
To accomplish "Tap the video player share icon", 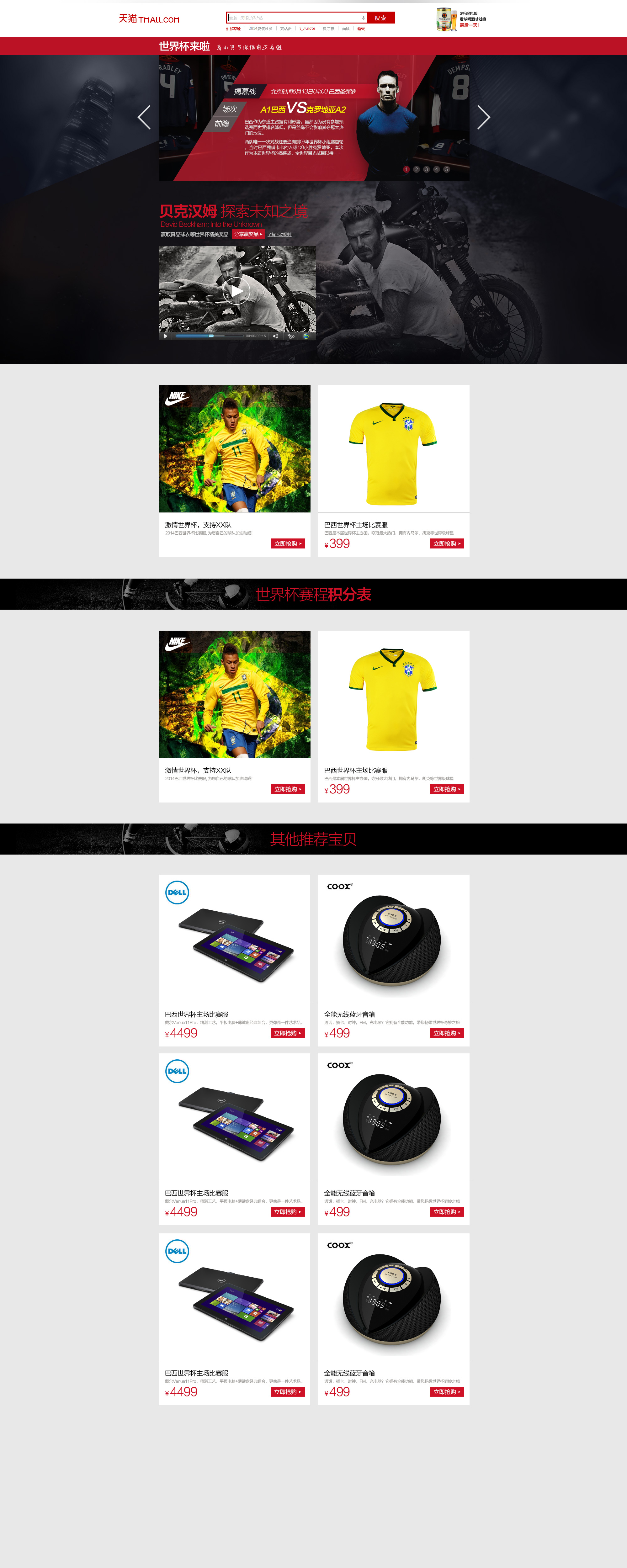I will coord(291,336).
